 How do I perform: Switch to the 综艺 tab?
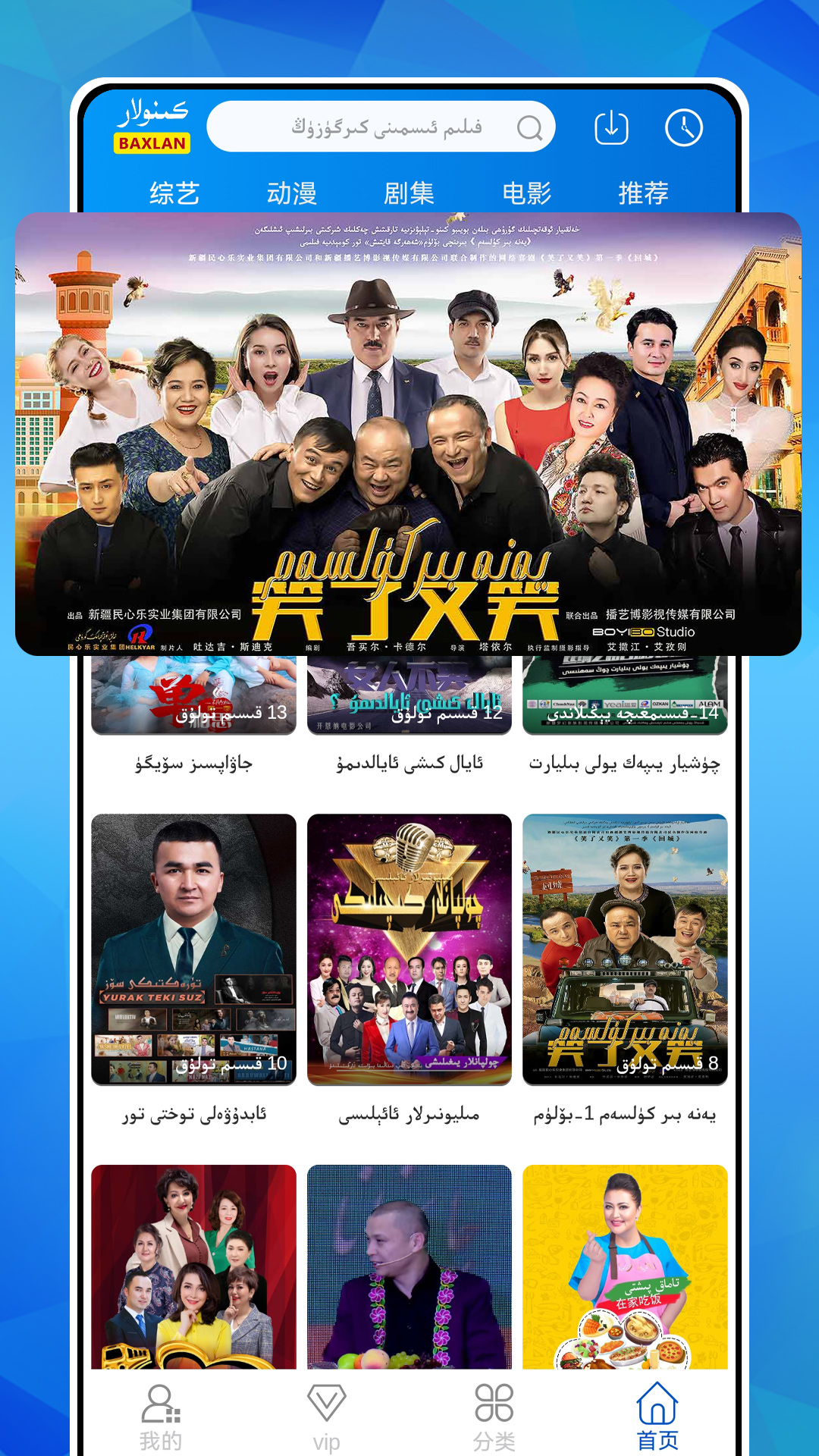click(x=174, y=193)
